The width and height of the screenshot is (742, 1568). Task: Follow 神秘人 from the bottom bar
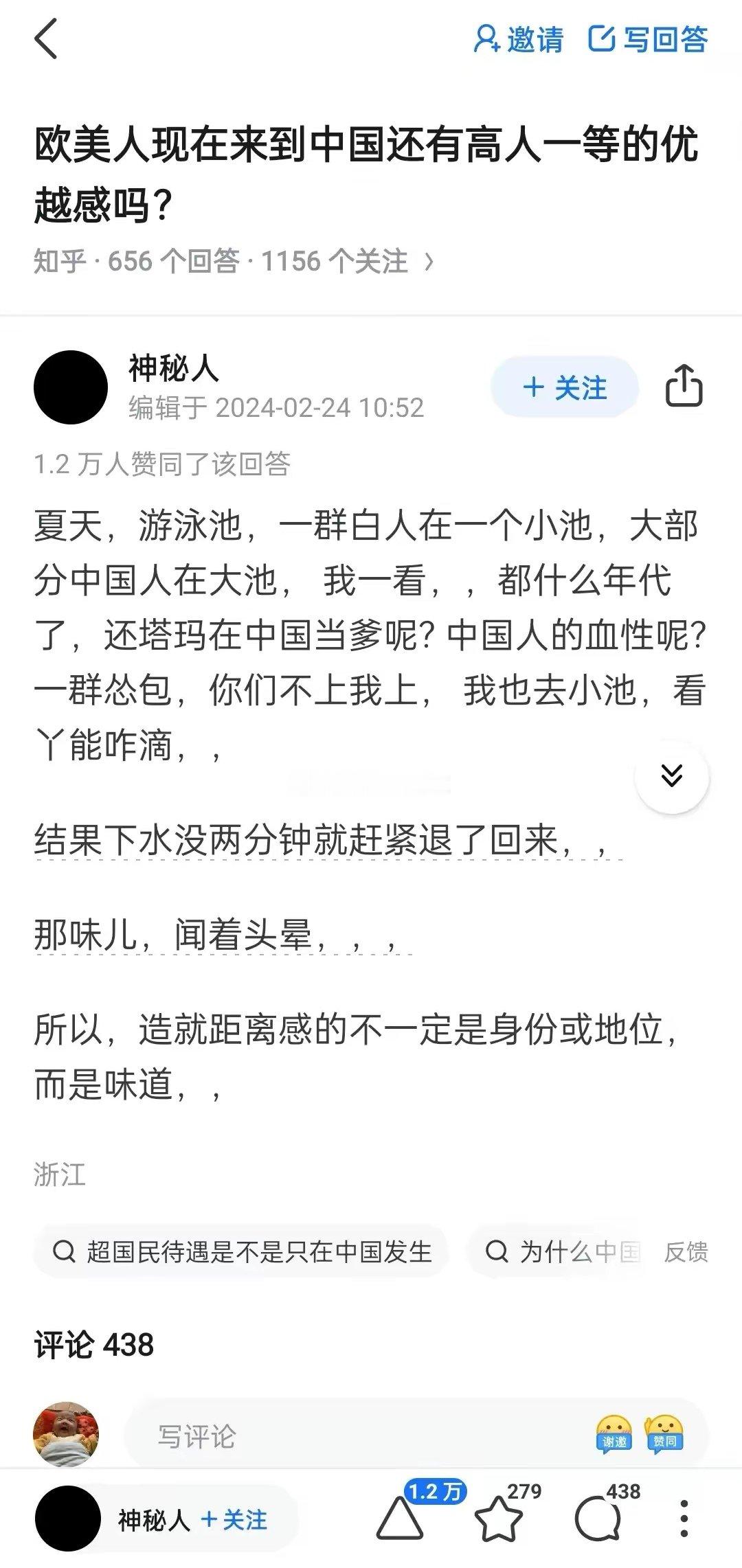coord(234,1520)
